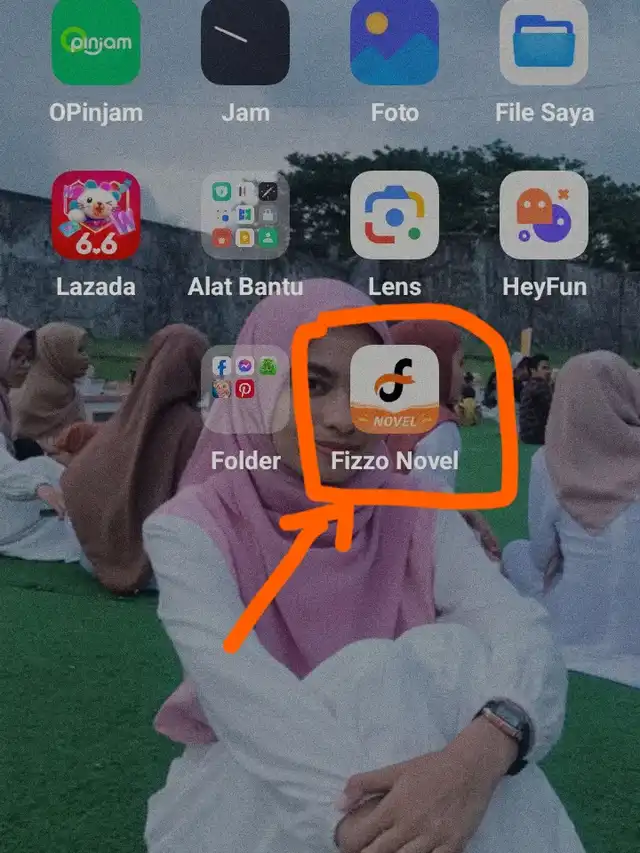Open the Foto gallery app
The image size is (640, 853).
pyautogui.click(x=394, y=42)
